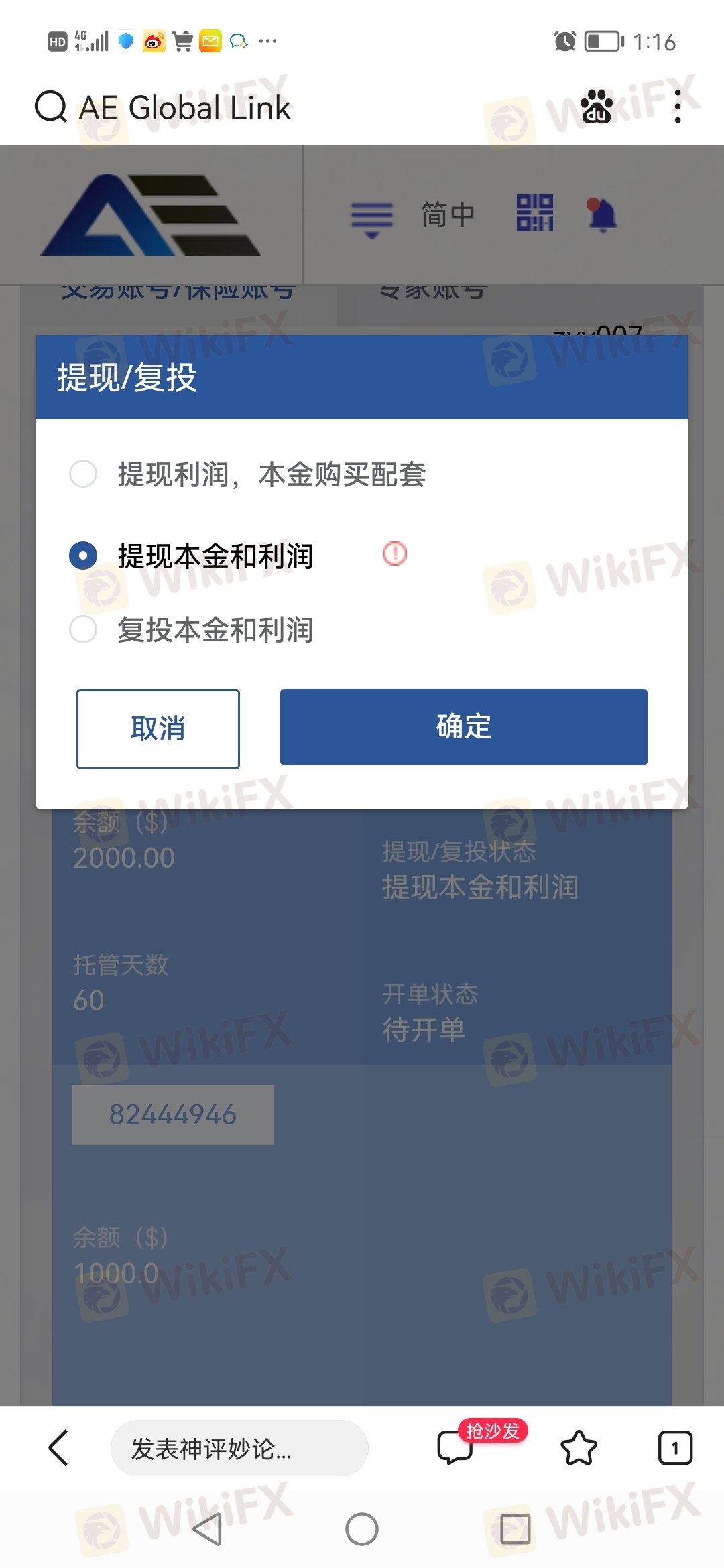The width and height of the screenshot is (724, 1568).
Task: Go back with the browser arrow
Action: (59, 1448)
